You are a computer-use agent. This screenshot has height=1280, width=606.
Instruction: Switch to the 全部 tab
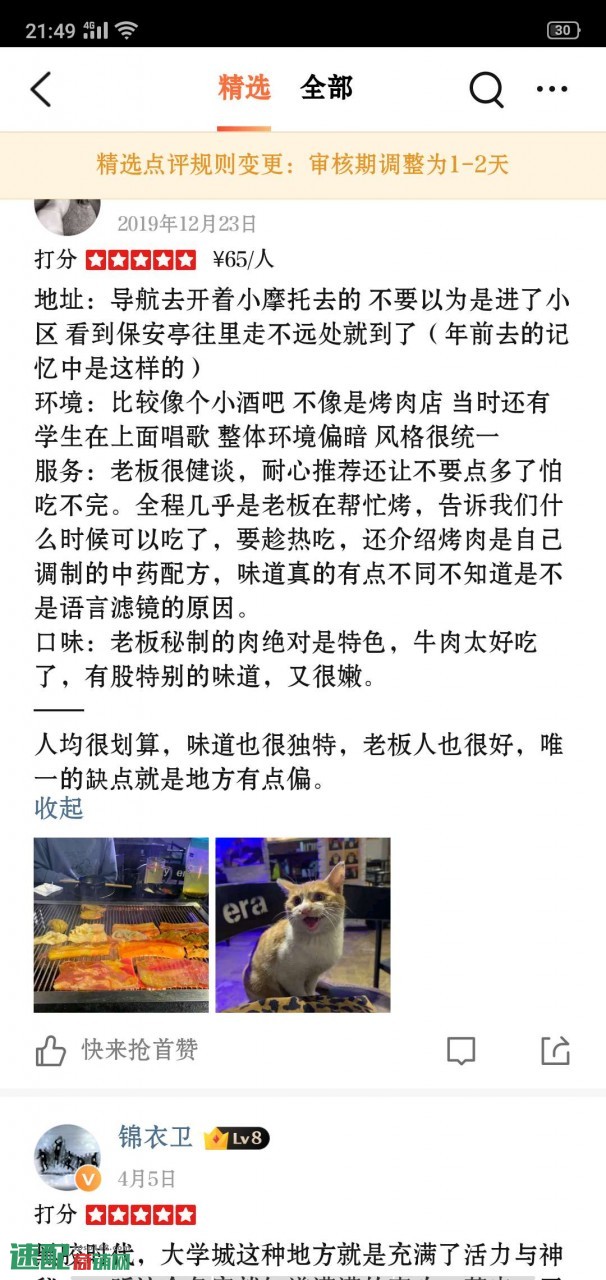click(x=326, y=88)
